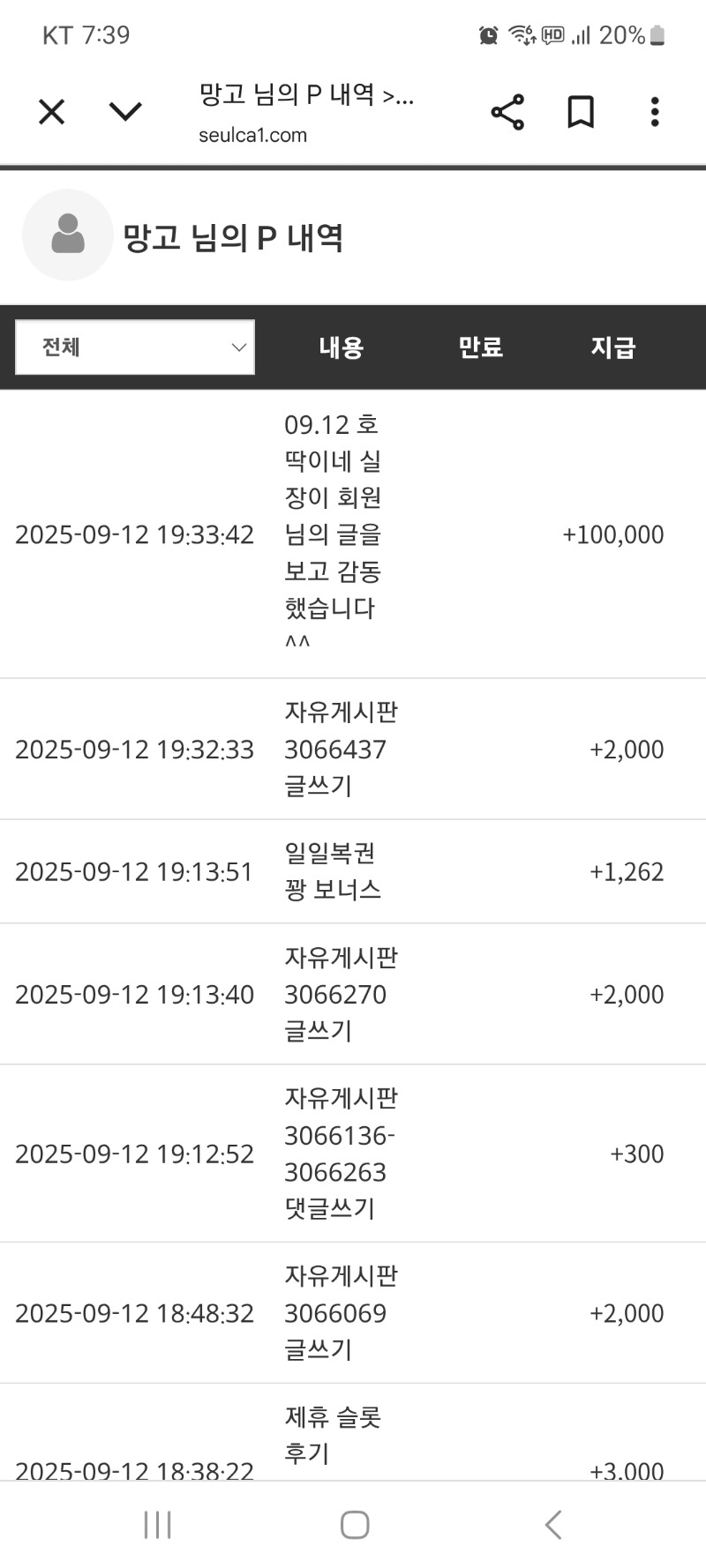Image resolution: width=706 pixels, height=1568 pixels.
Task: Open the three-dot overflow menu
Action: tap(655, 112)
